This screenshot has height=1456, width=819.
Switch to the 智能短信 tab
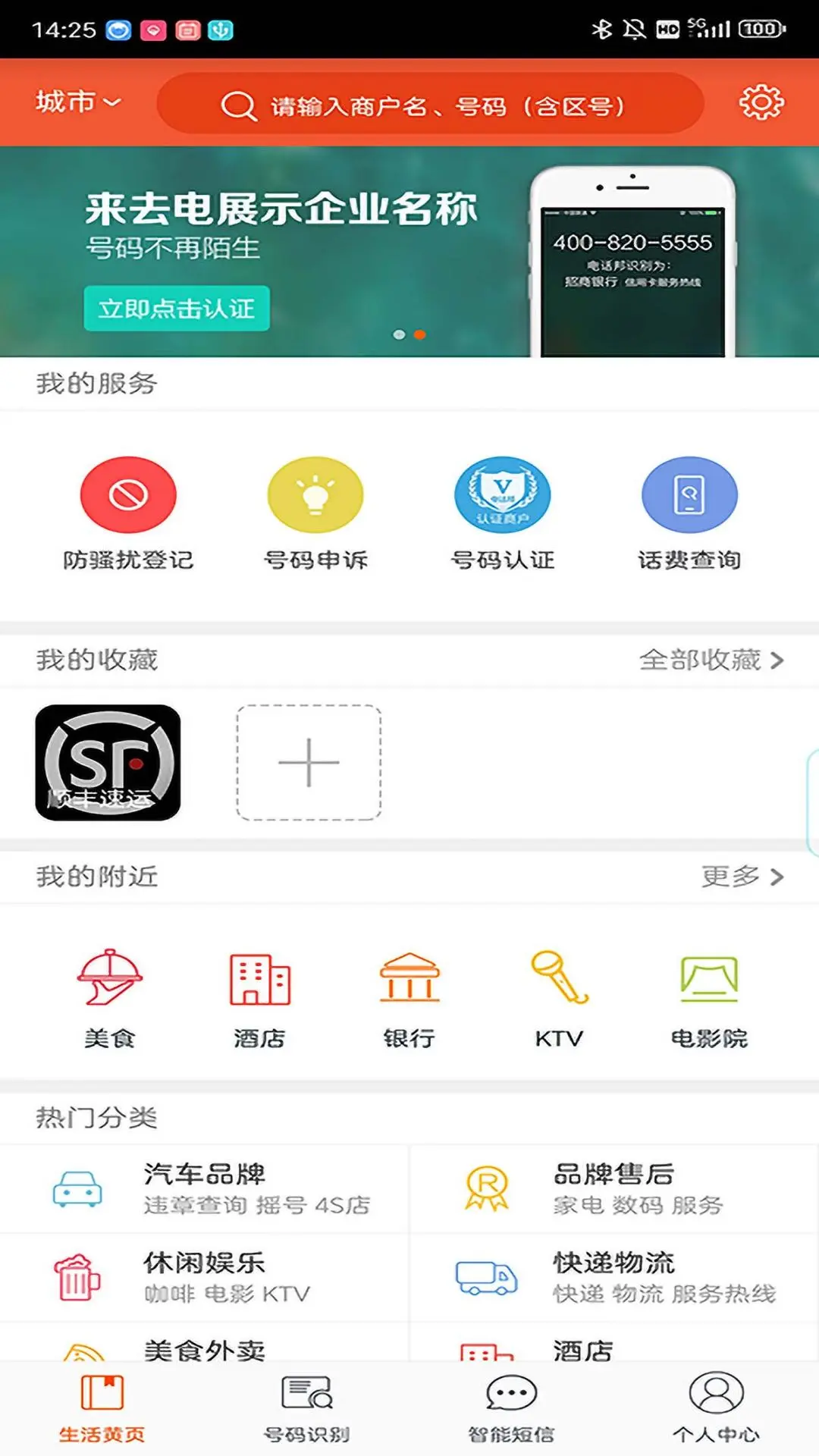coord(511,1407)
